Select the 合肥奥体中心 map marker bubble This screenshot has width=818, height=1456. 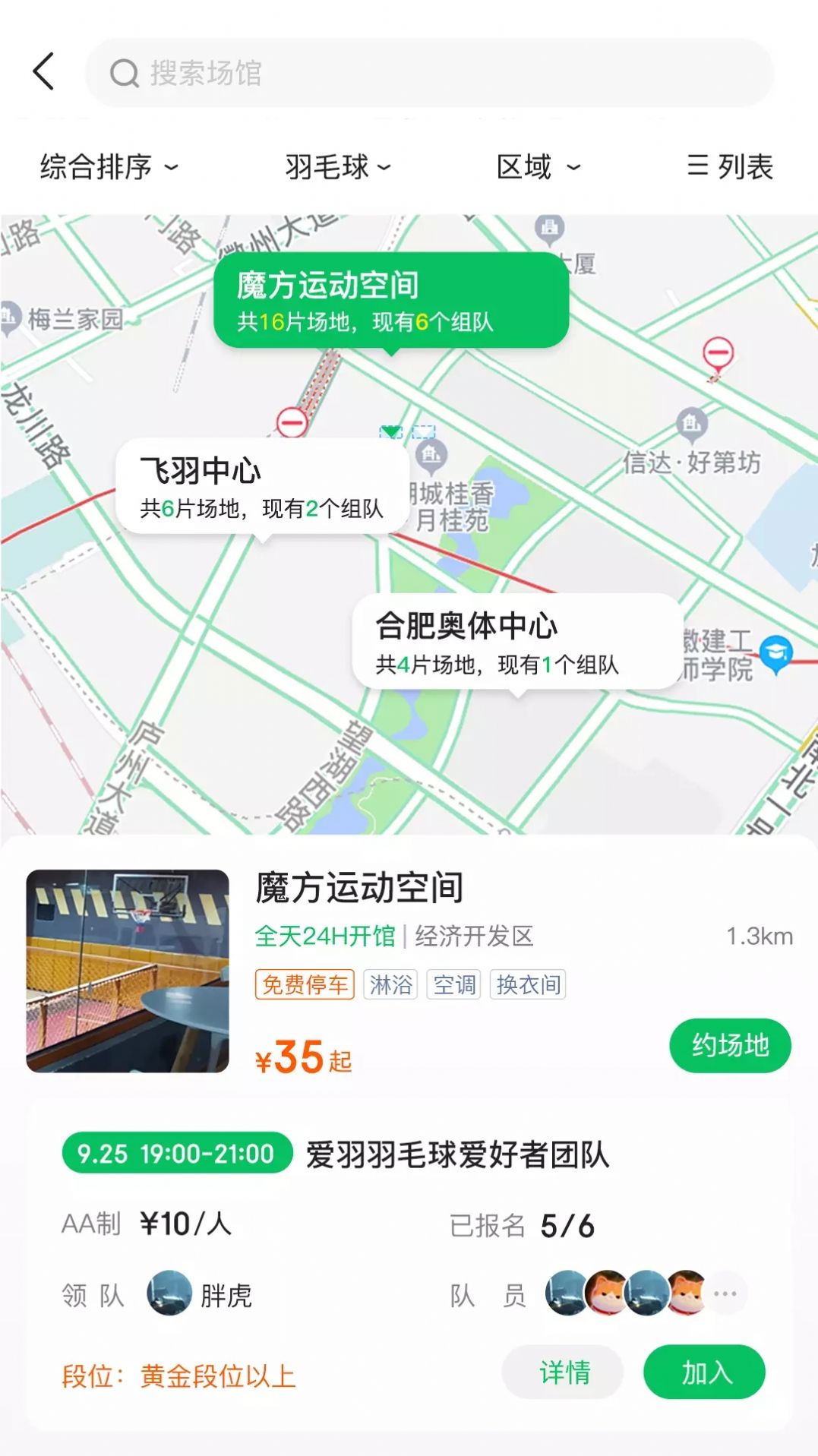[516, 643]
